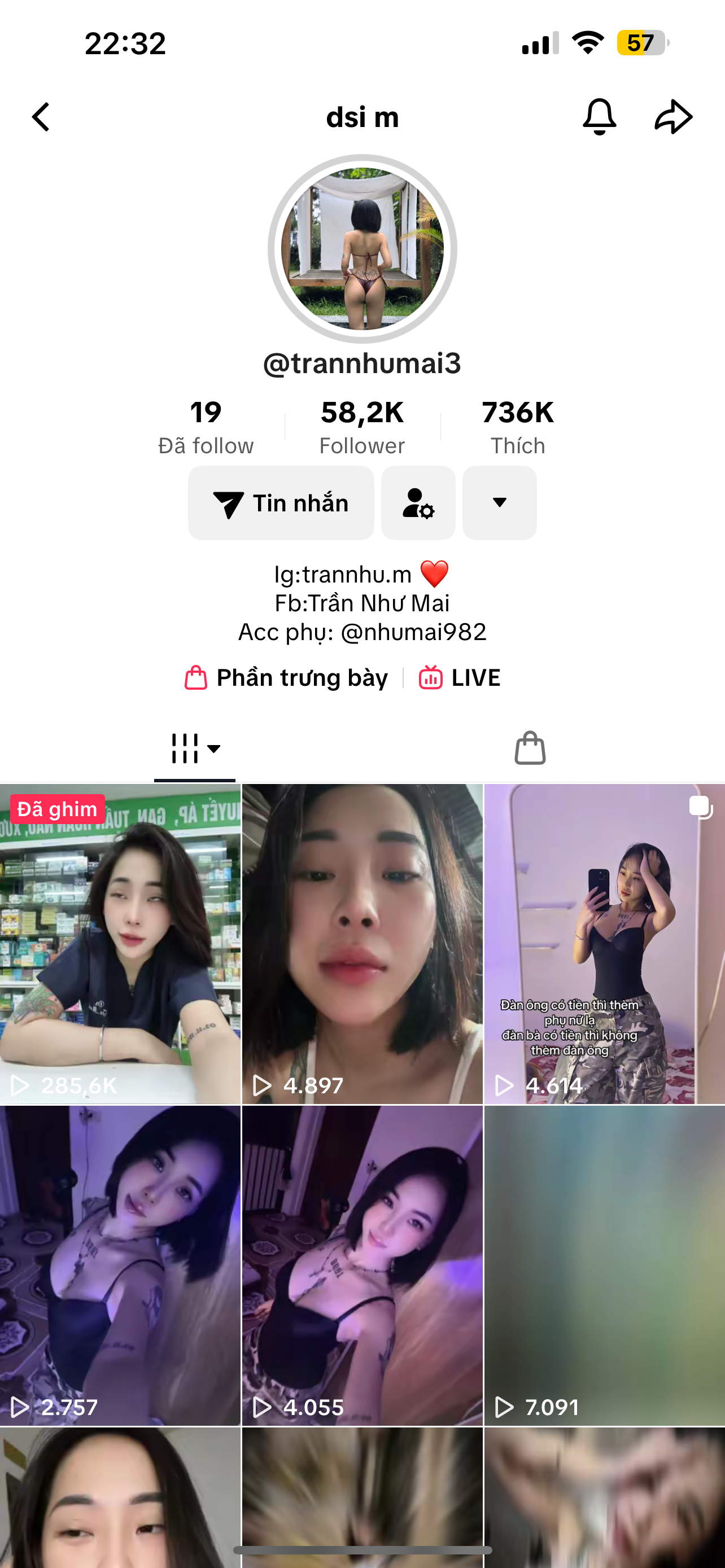Share this profile via the arrow icon

point(673,116)
